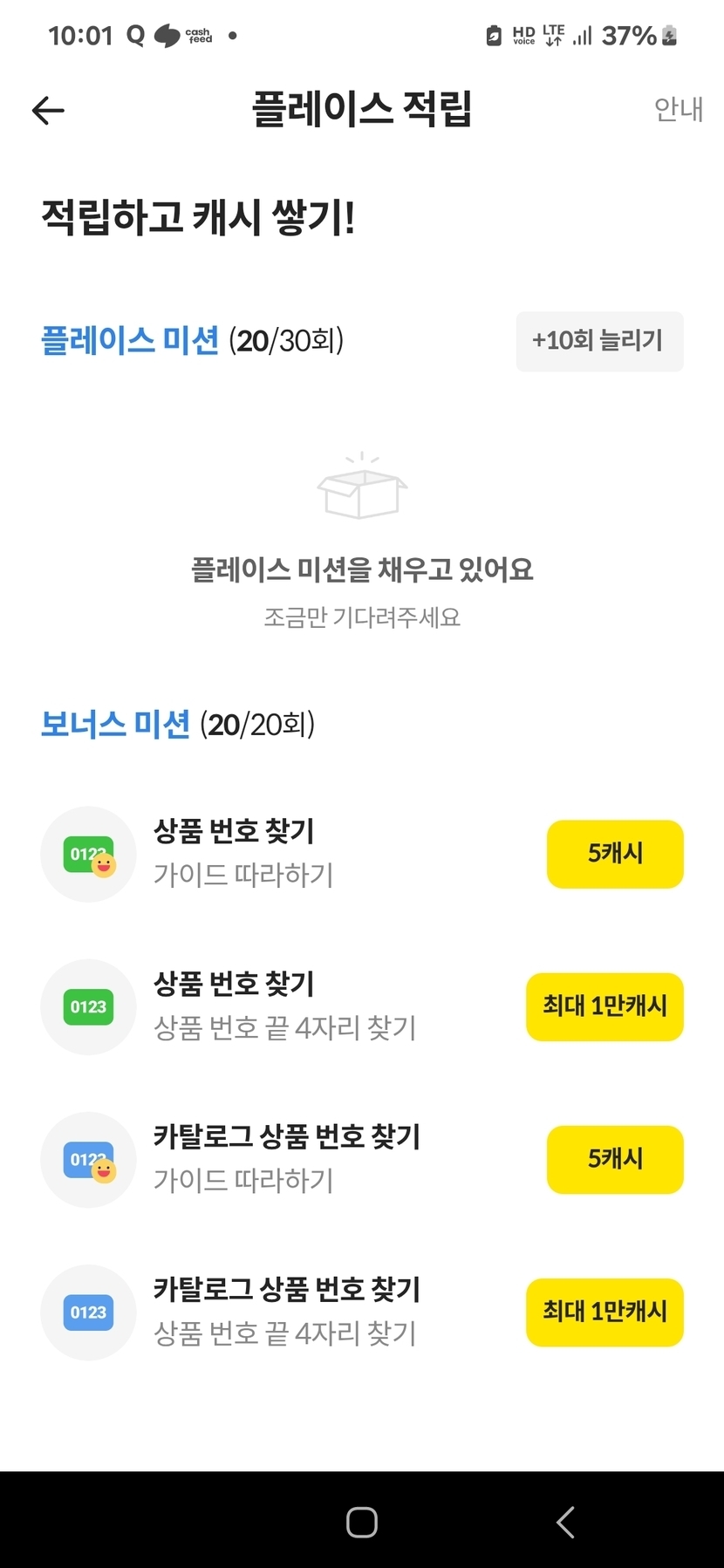Image resolution: width=724 pixels, height=1568 pixels.
Task: Tap 최대 1만캐시 for 카탈로그 상품 번호 찾기
Action: (x=604, y=1312)
